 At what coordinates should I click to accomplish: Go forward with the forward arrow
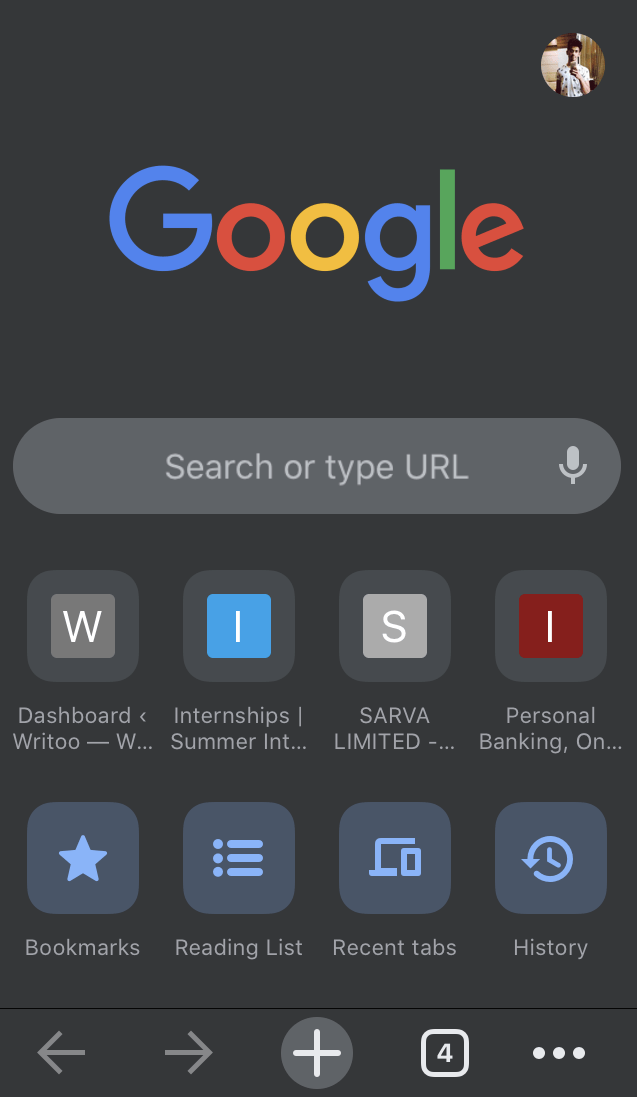(188, 1053)
